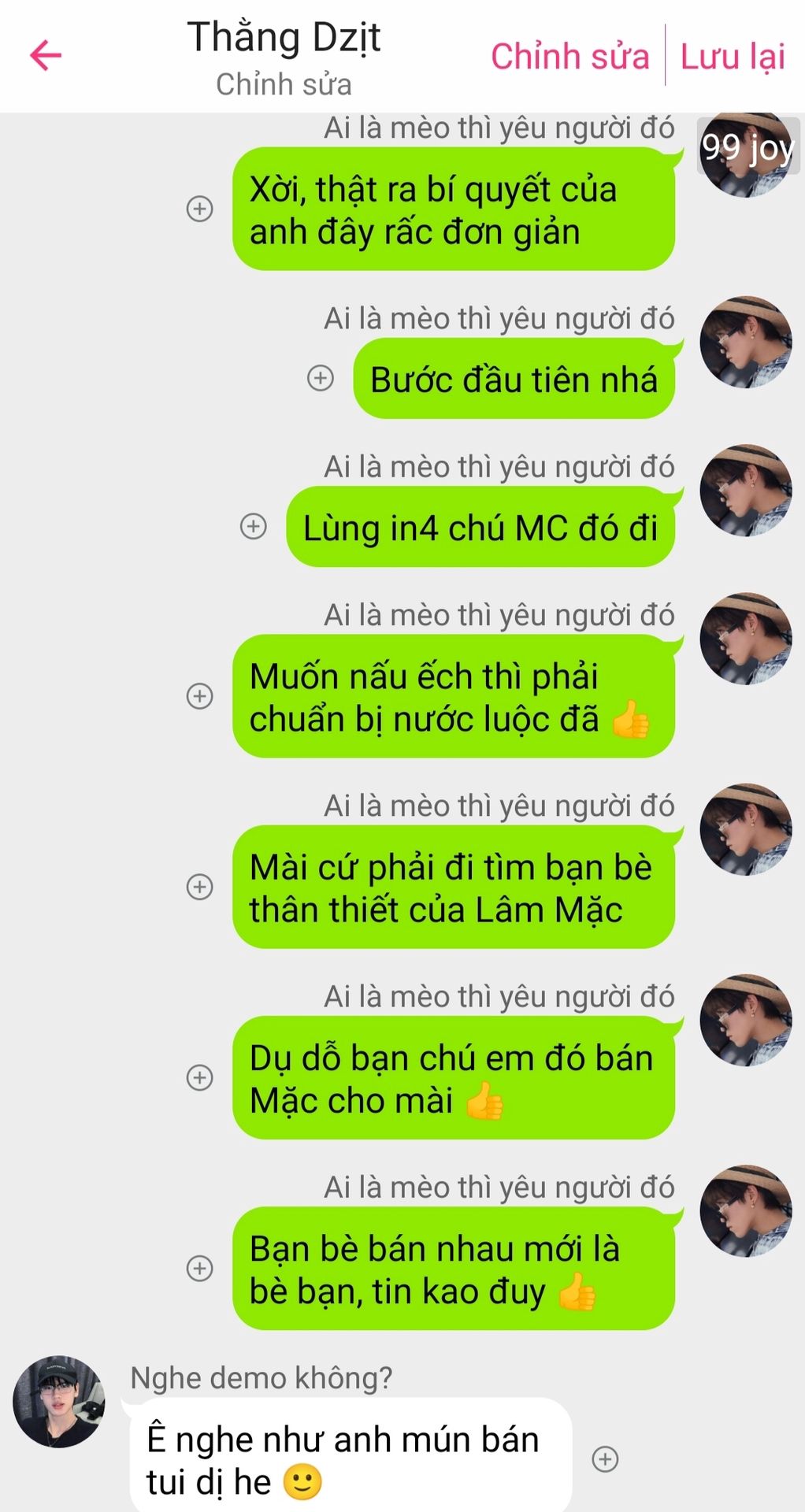Screen dimensions: 805x1512
Task: Edit the chat title "Thằng Dzịt"
Action: click(x=284, y=38)
